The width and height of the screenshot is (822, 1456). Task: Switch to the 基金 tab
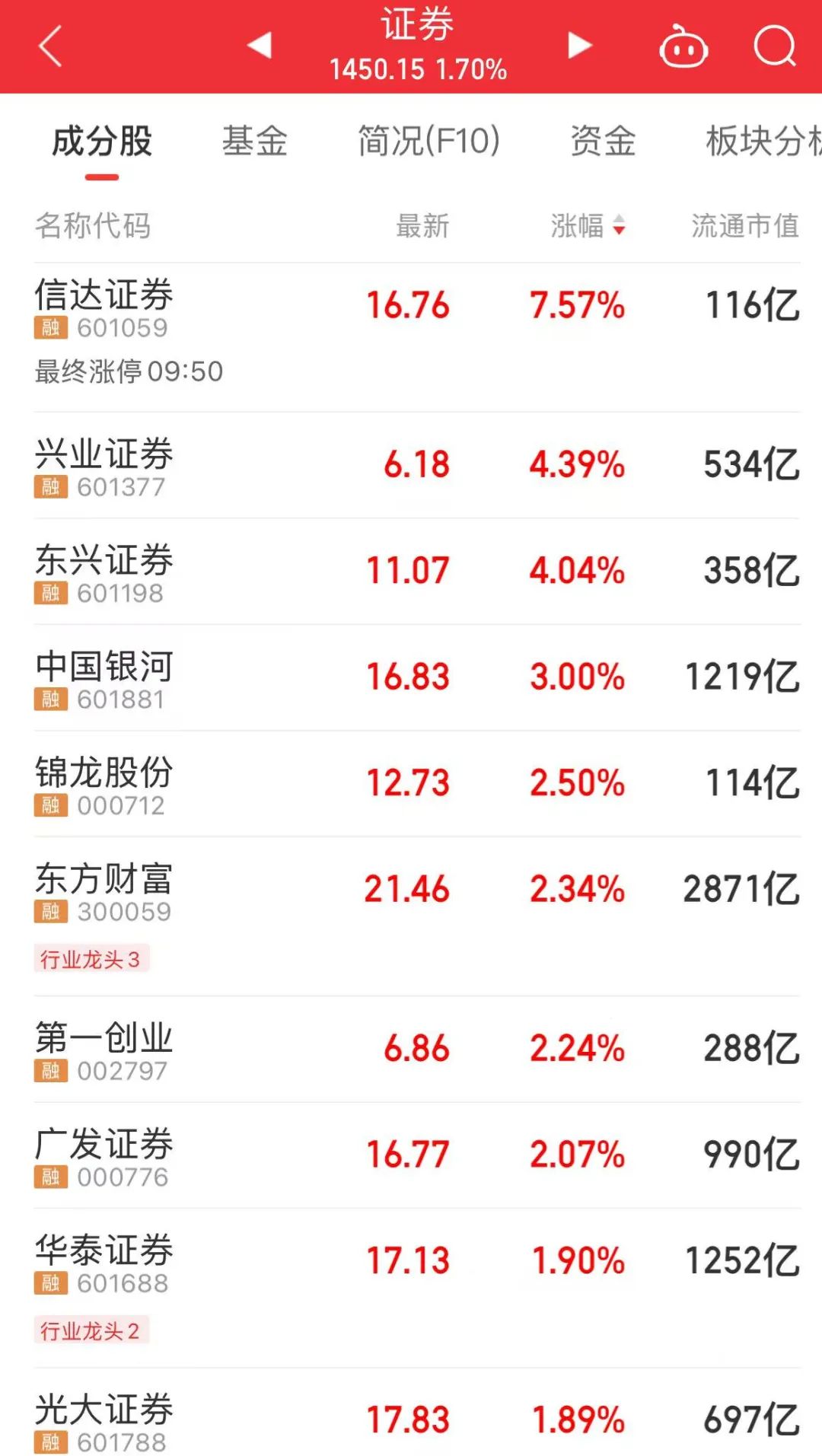click(254, 141)
